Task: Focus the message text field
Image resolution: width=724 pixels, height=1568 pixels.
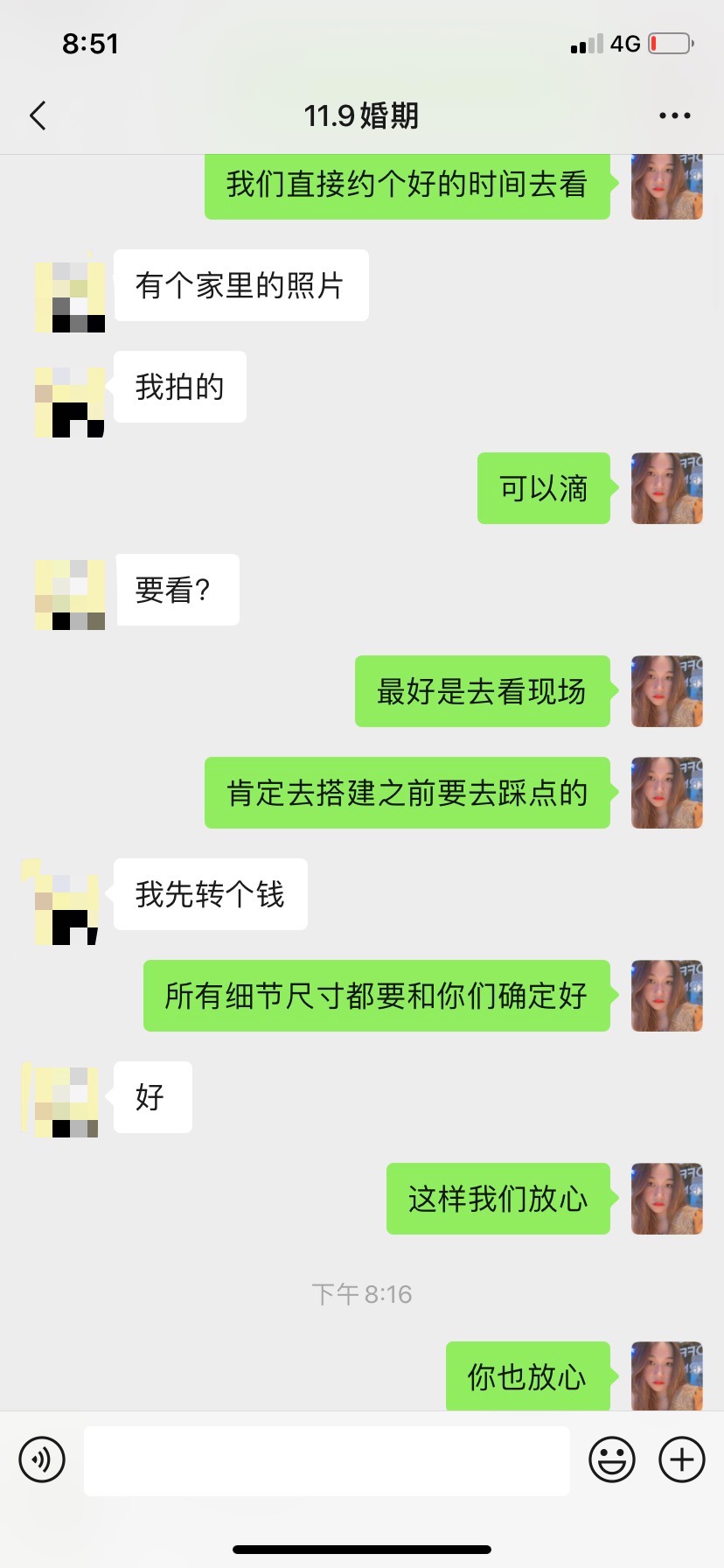Action: click(327, 1460)
